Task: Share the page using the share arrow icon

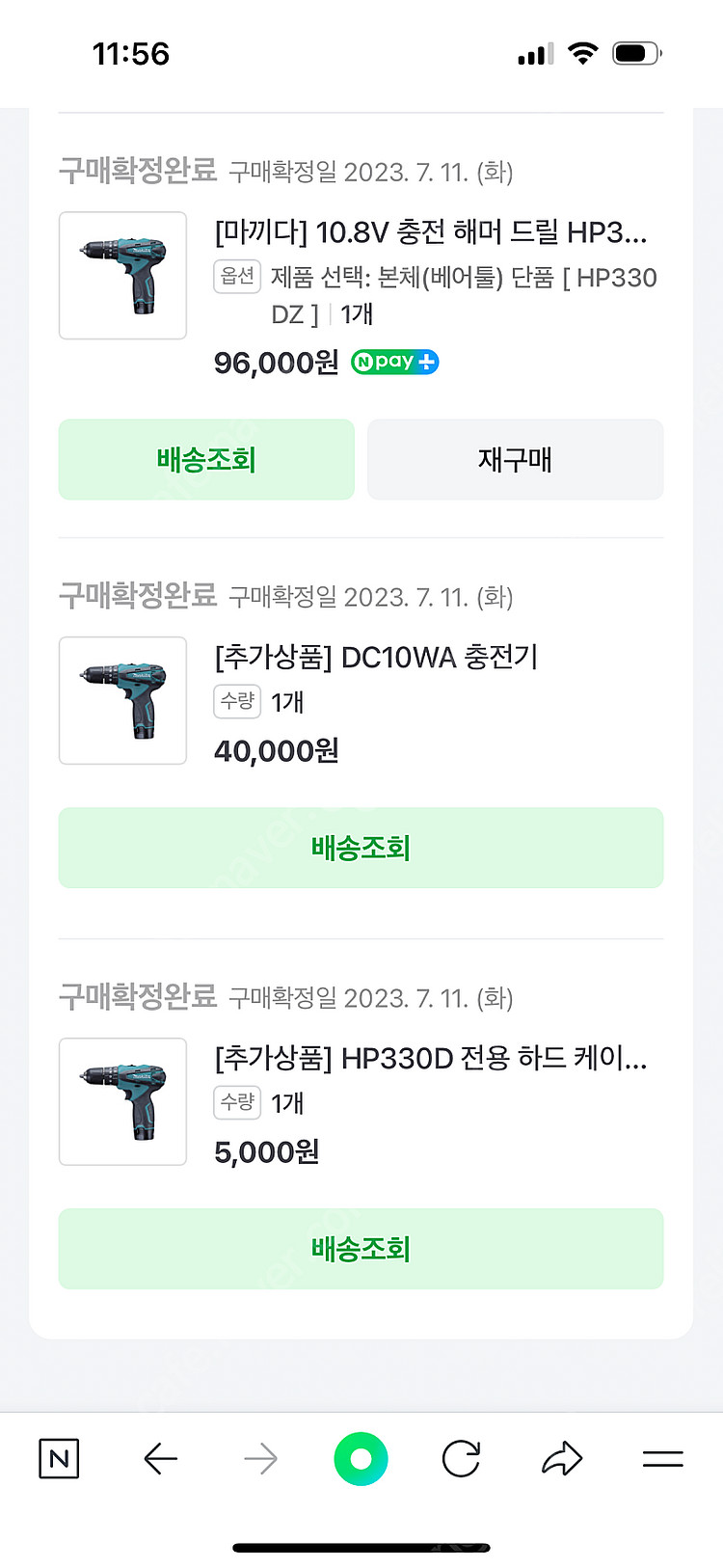Action: [x=562, y=1458]
